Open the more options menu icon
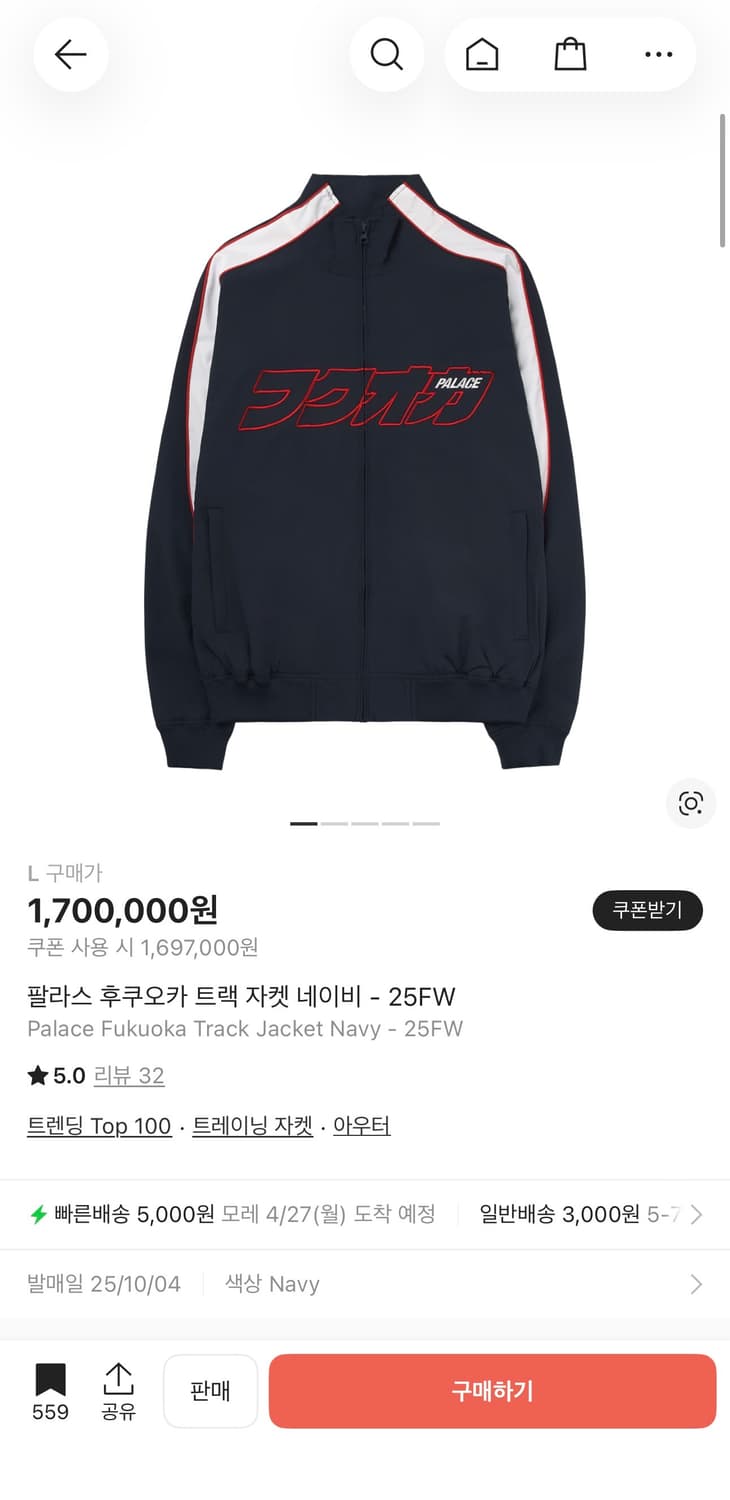 pos(659,55)
